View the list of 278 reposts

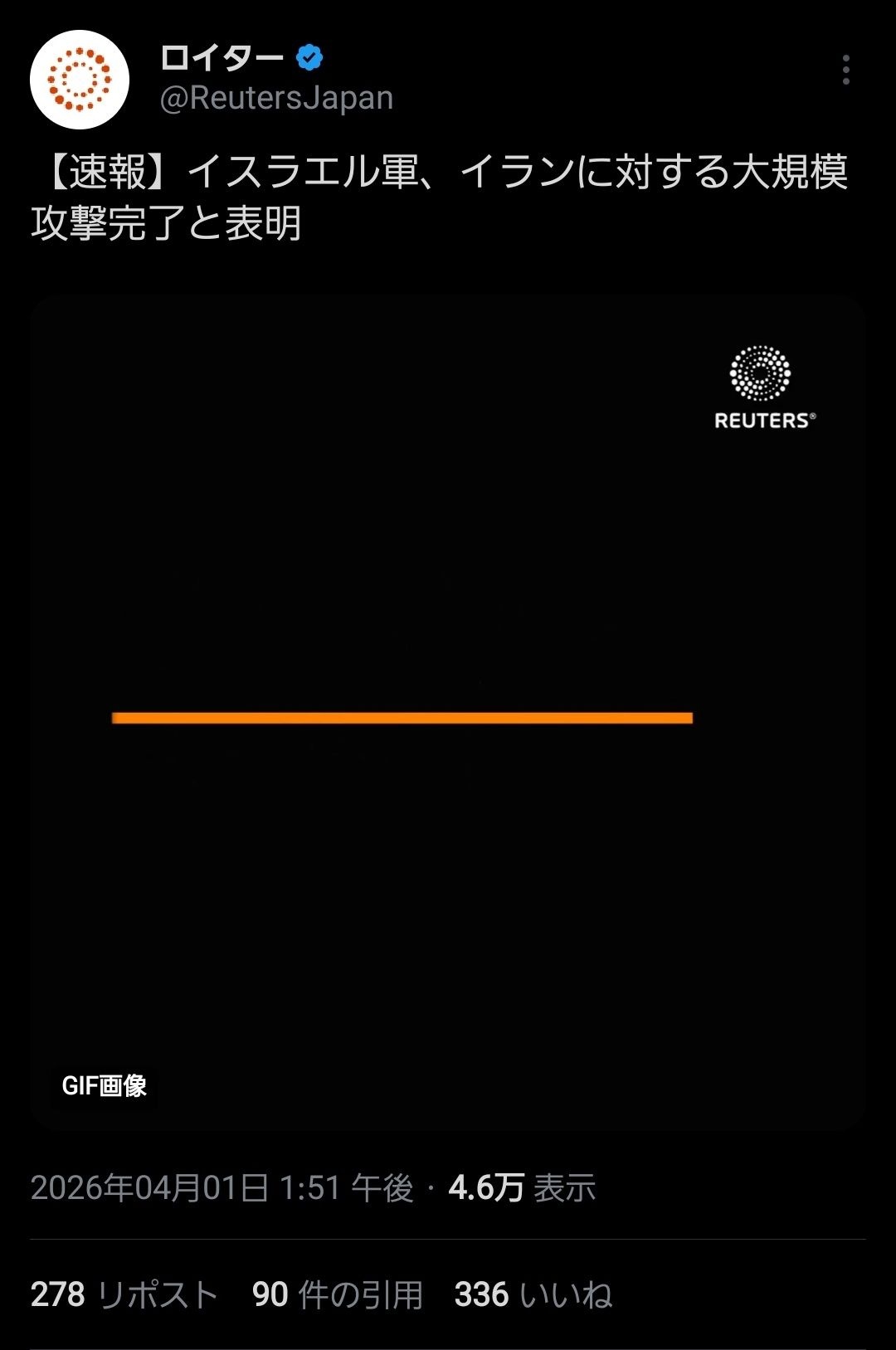(124, 1294)
